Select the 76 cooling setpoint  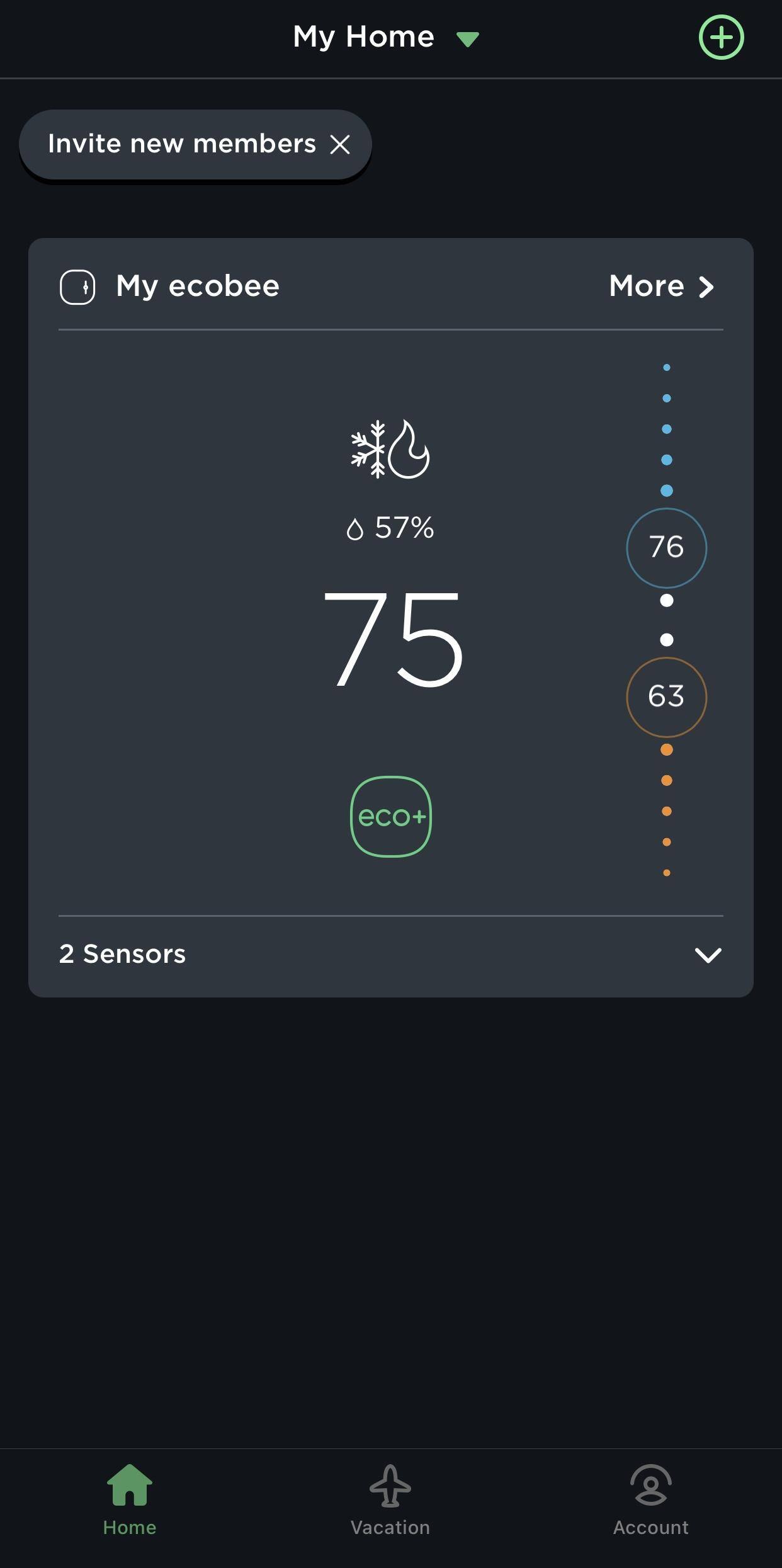(666, 547)
